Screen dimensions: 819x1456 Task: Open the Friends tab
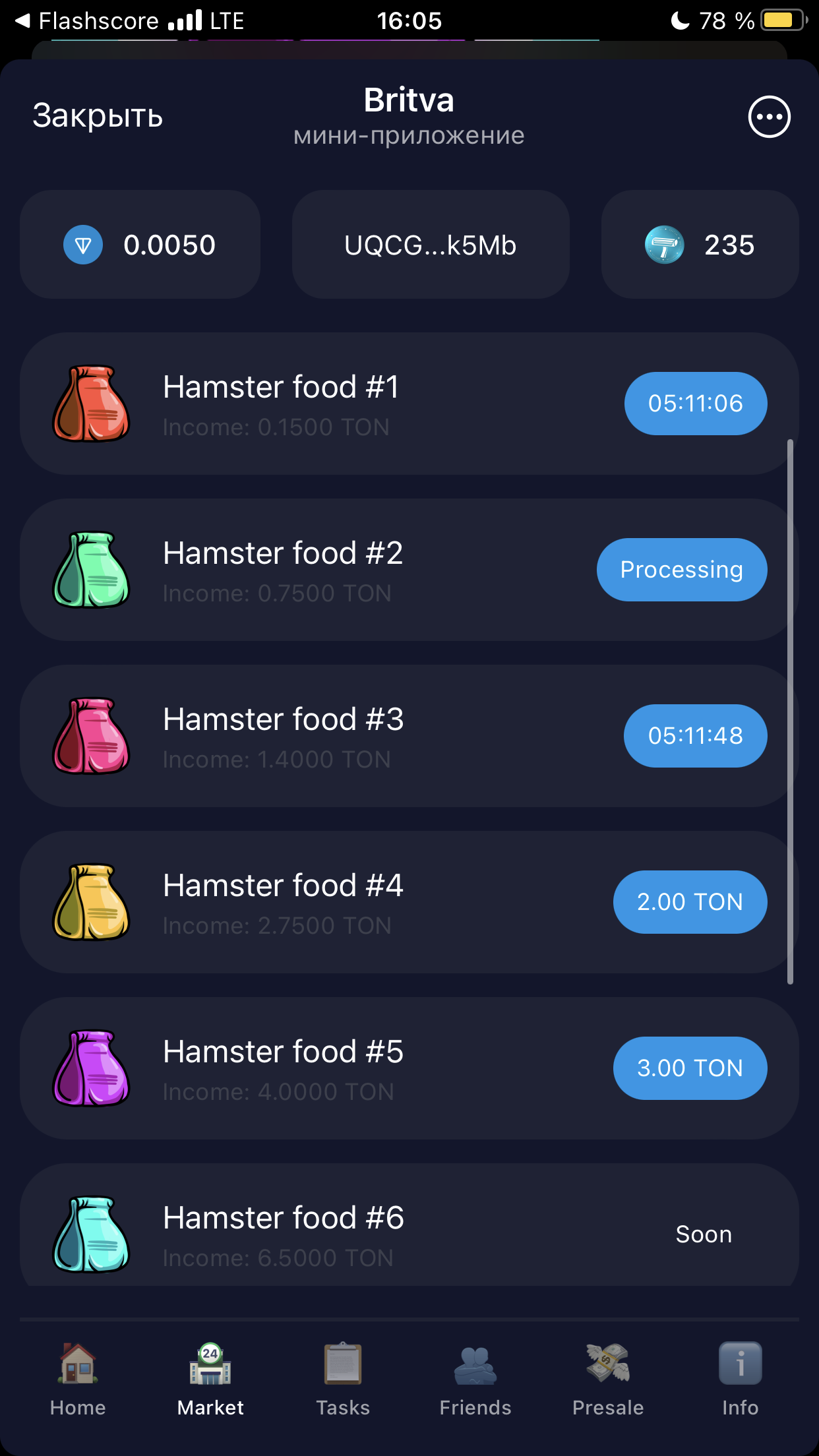475,1380
